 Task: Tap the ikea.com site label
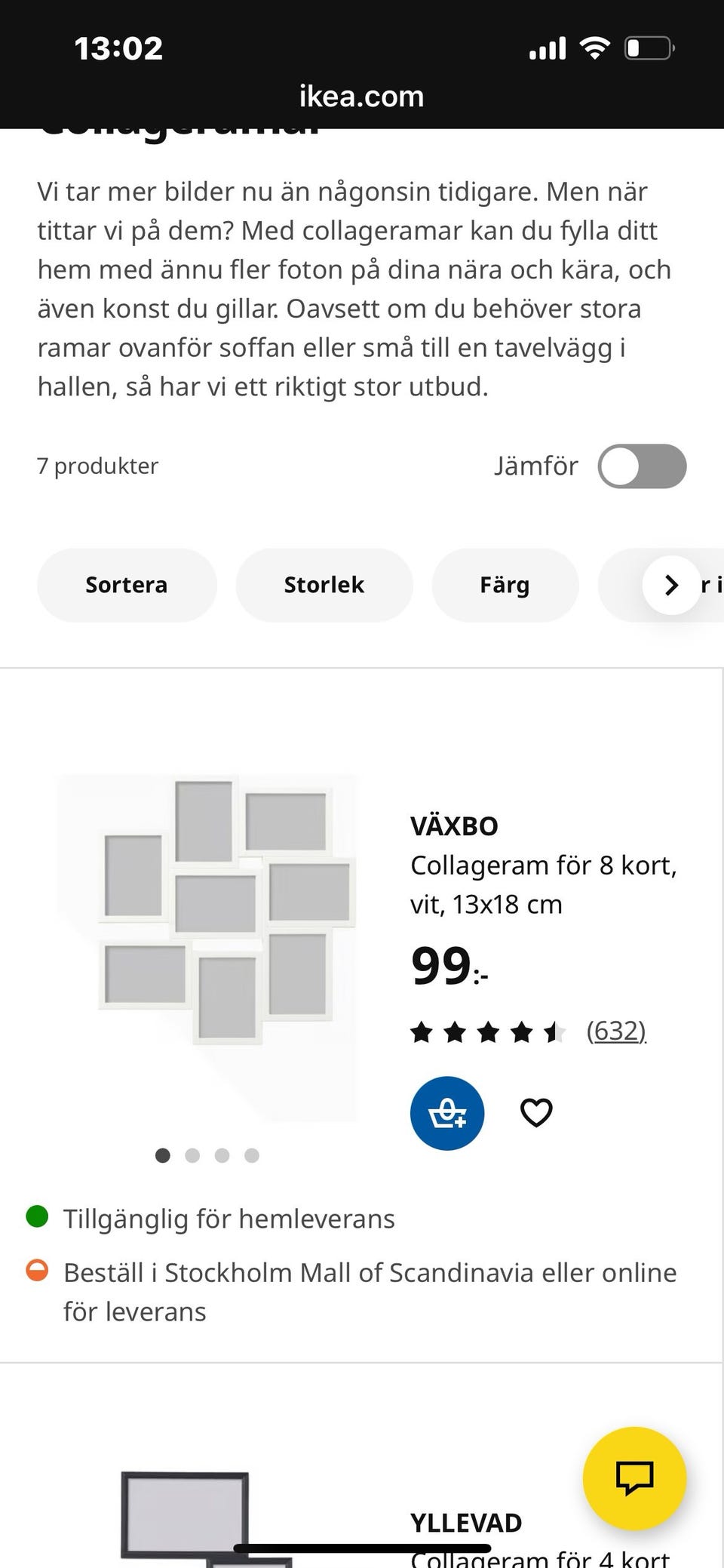click(360, 96)
